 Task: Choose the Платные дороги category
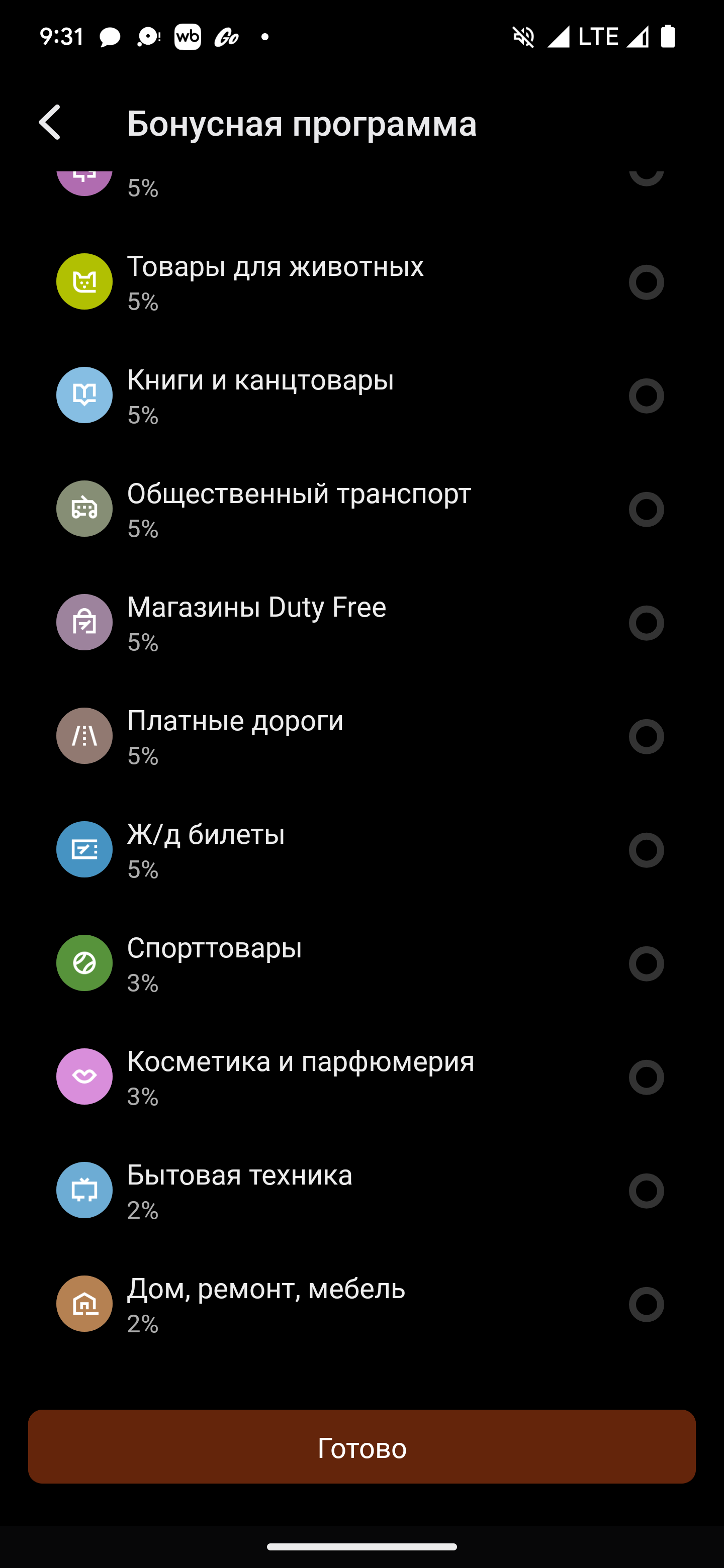point(361,737)
